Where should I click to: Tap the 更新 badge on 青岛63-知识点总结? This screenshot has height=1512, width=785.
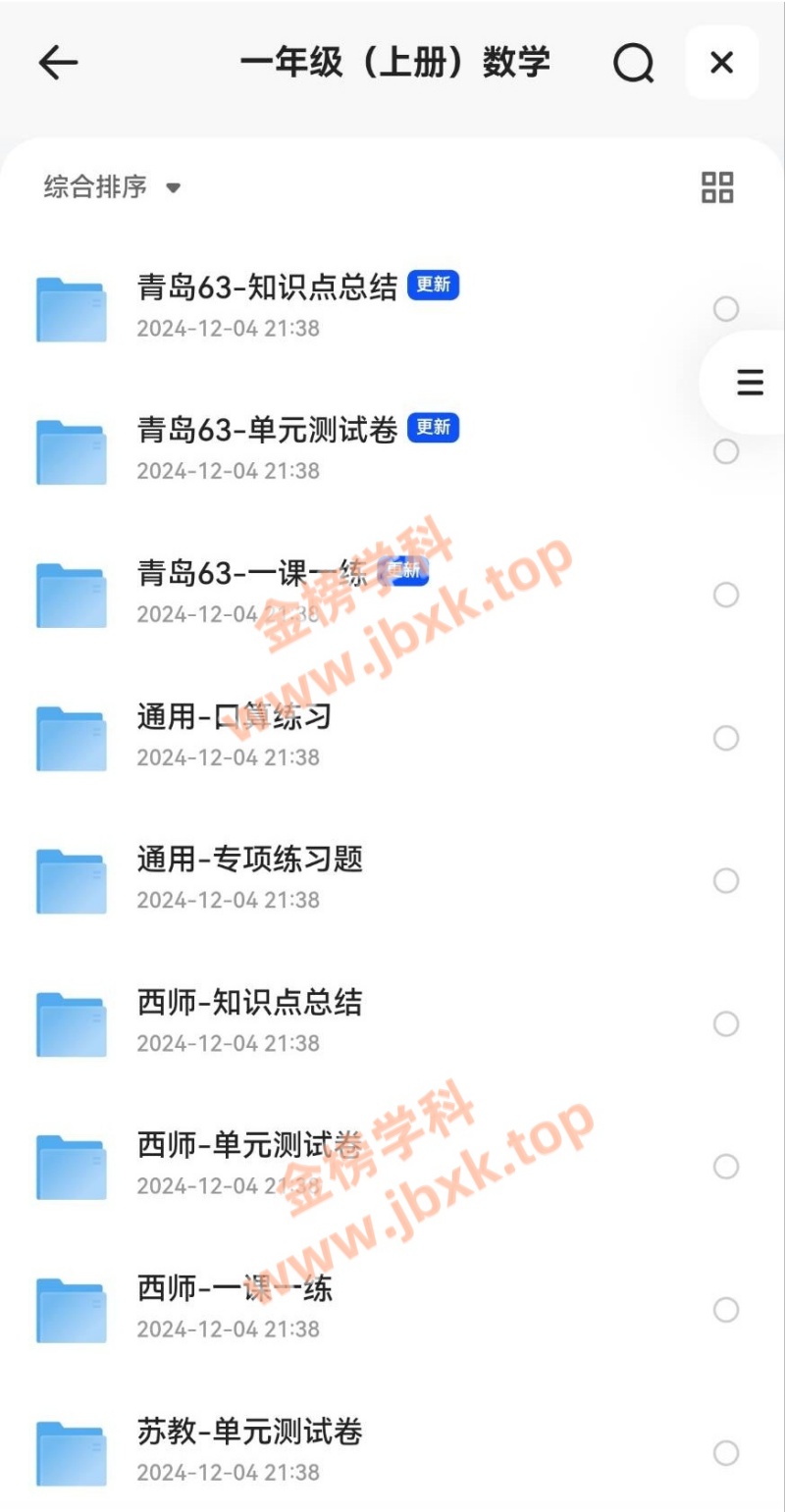(x=434, y=285)
